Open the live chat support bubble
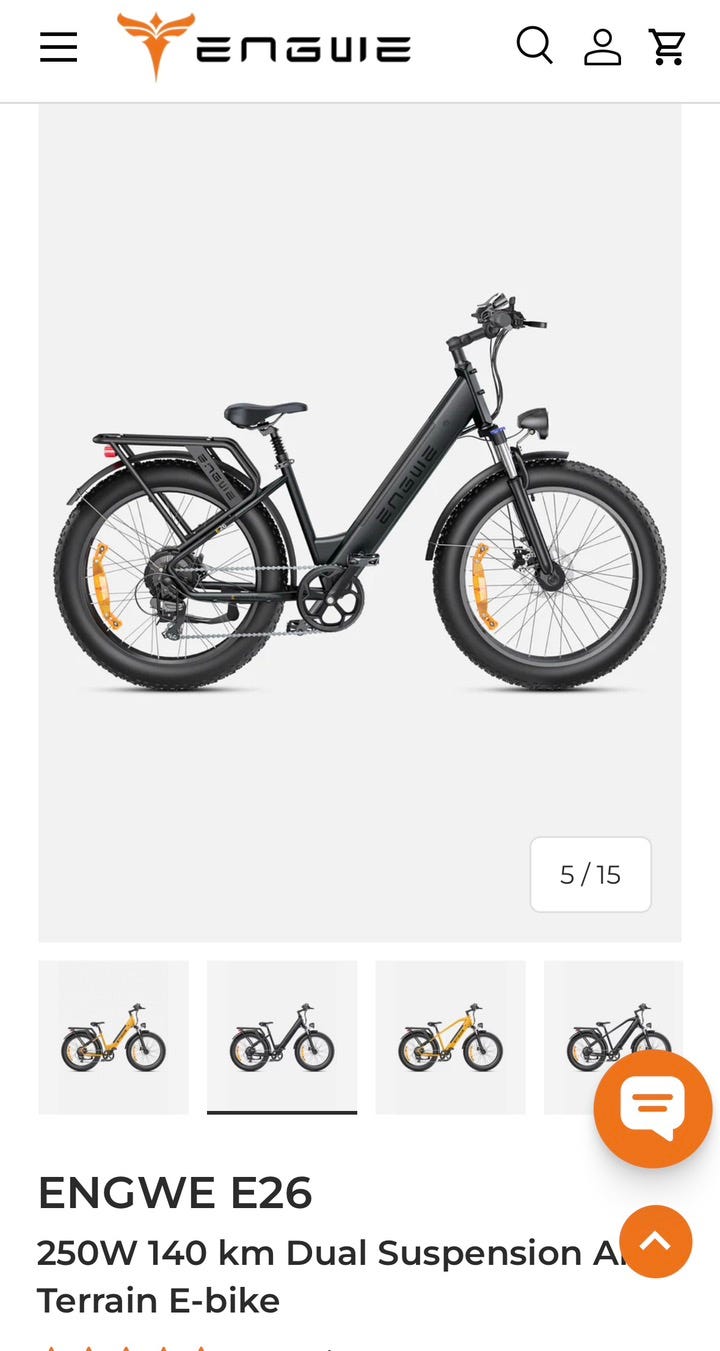The height and width of the screenshot is (1351, 720). click(x=653, y=1108)
